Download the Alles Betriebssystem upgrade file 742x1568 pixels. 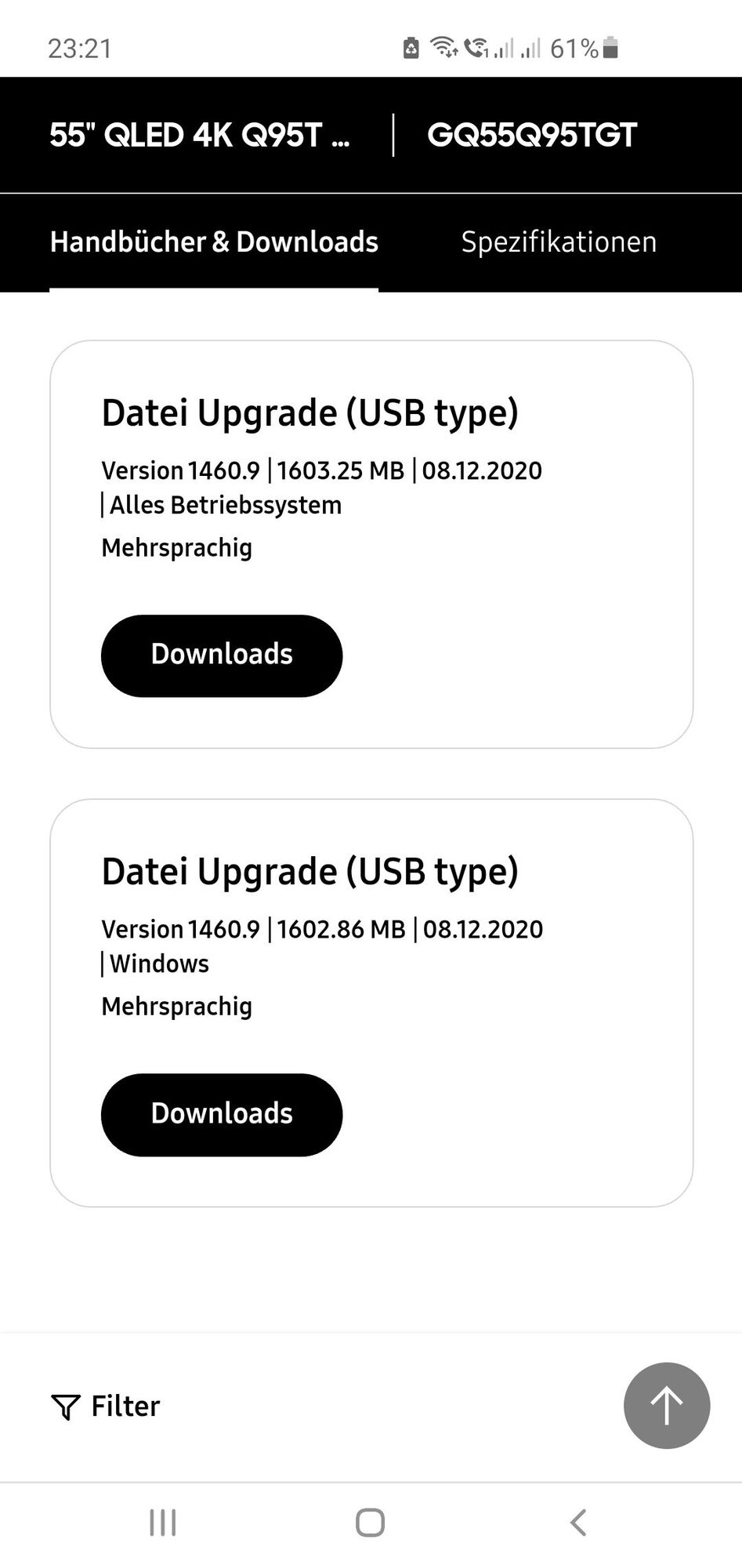pyautogui.click(x=222, y=655)
